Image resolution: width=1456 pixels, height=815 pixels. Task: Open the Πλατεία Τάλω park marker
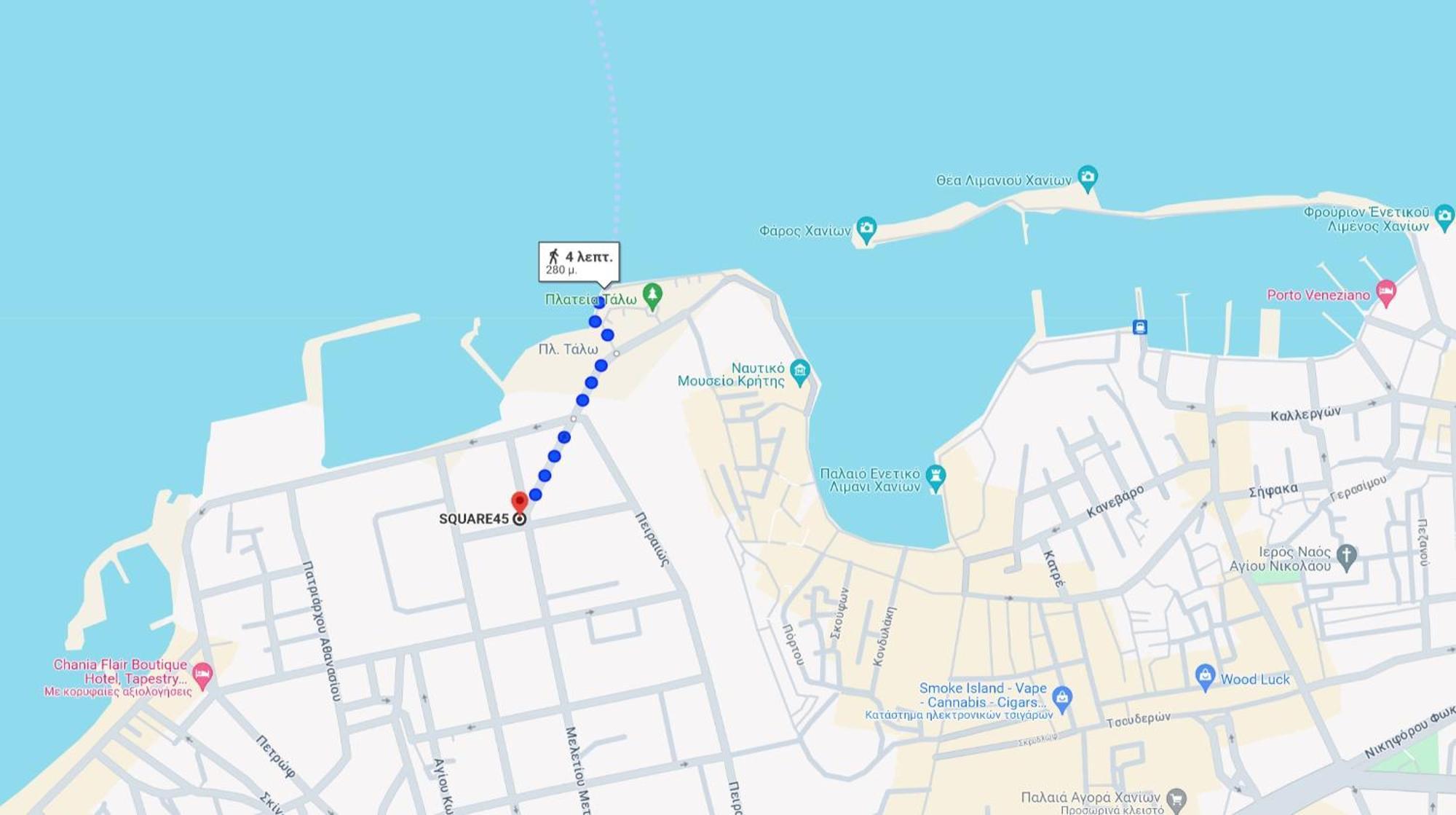(x=652, y=296)
